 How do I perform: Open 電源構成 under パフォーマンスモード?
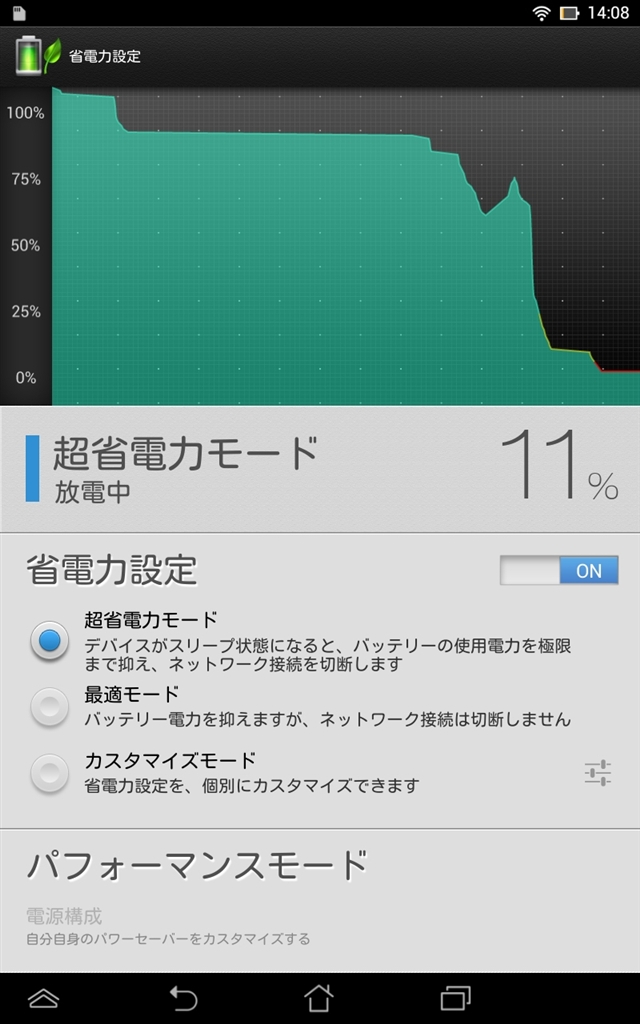coord(64,916)
